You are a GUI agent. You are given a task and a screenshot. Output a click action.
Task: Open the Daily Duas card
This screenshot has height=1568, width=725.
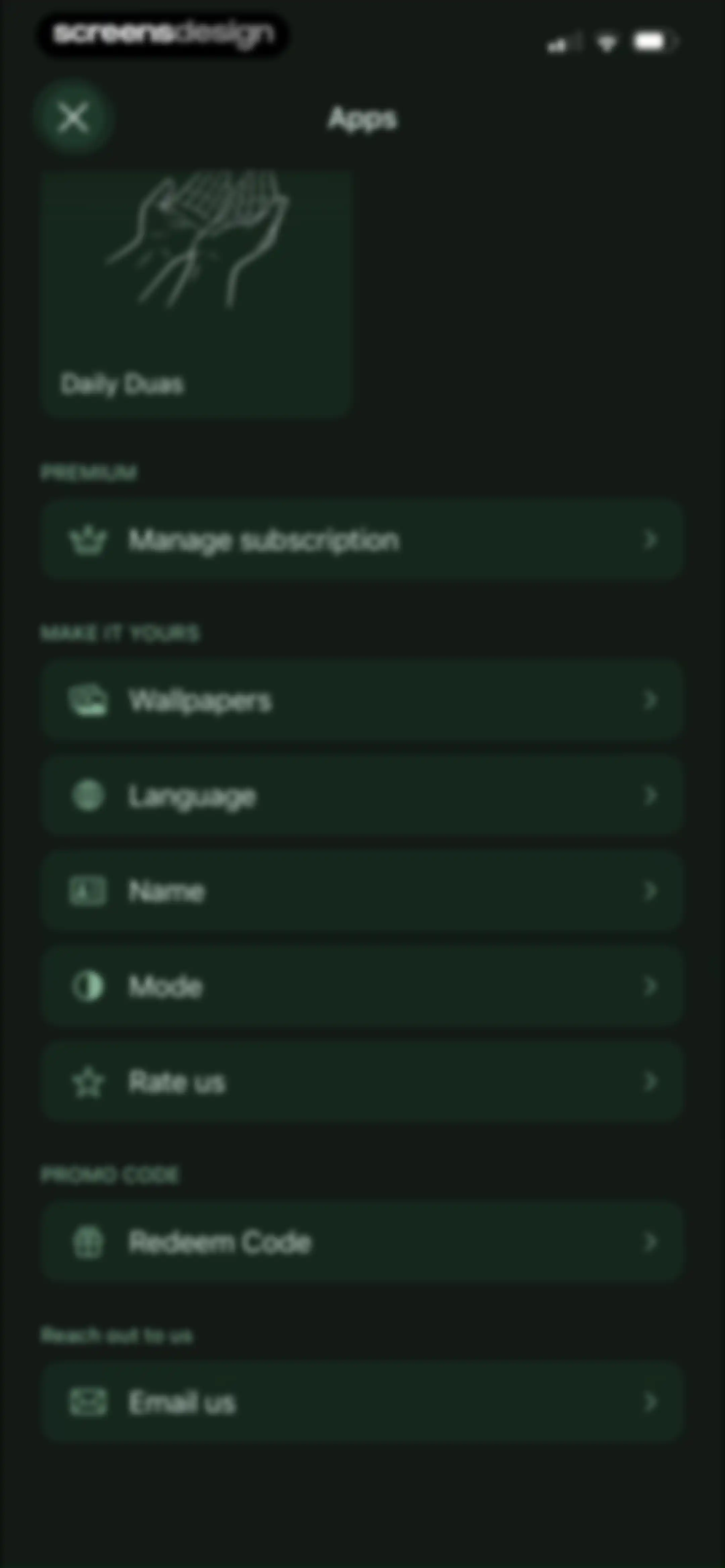point(197,294)
